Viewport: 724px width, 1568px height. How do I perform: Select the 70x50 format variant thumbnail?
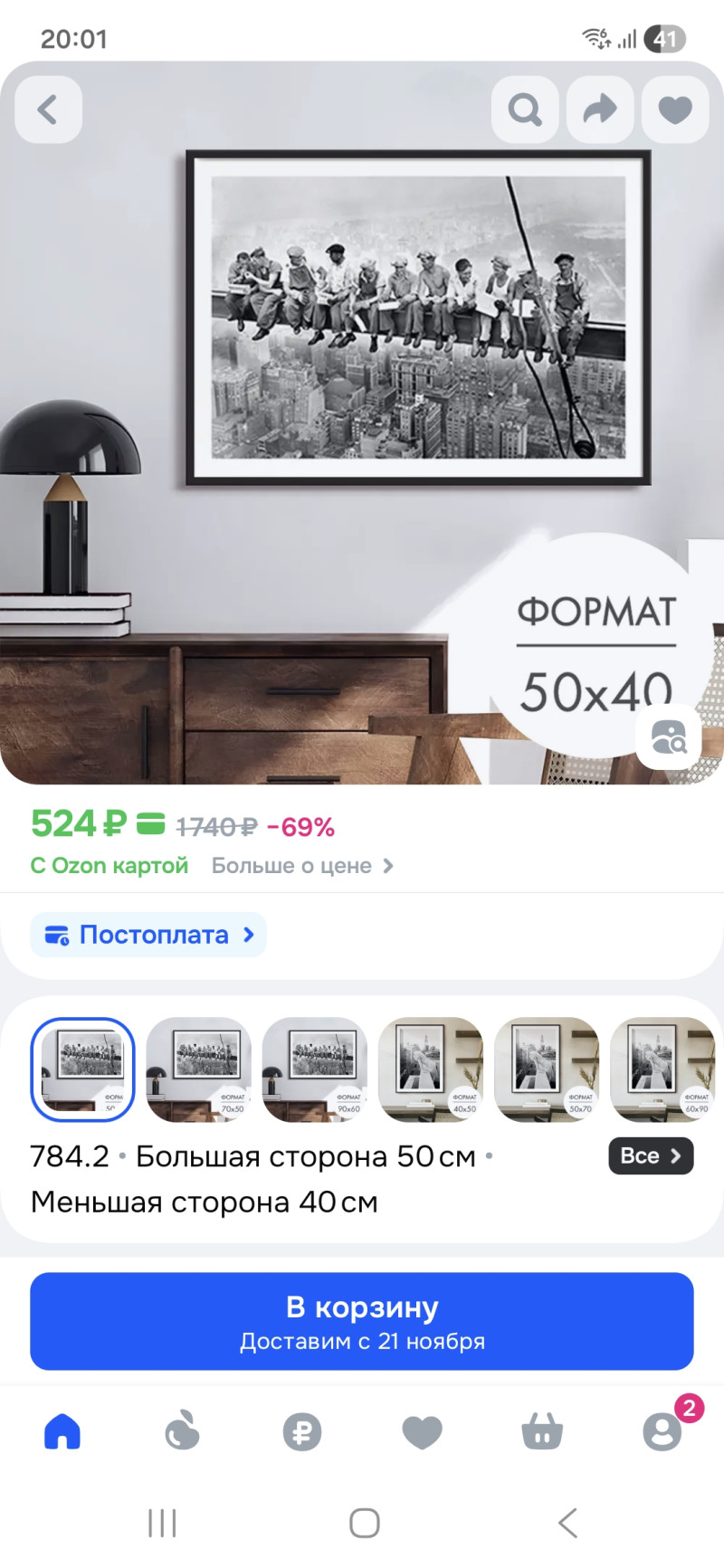coord(199,1069)
